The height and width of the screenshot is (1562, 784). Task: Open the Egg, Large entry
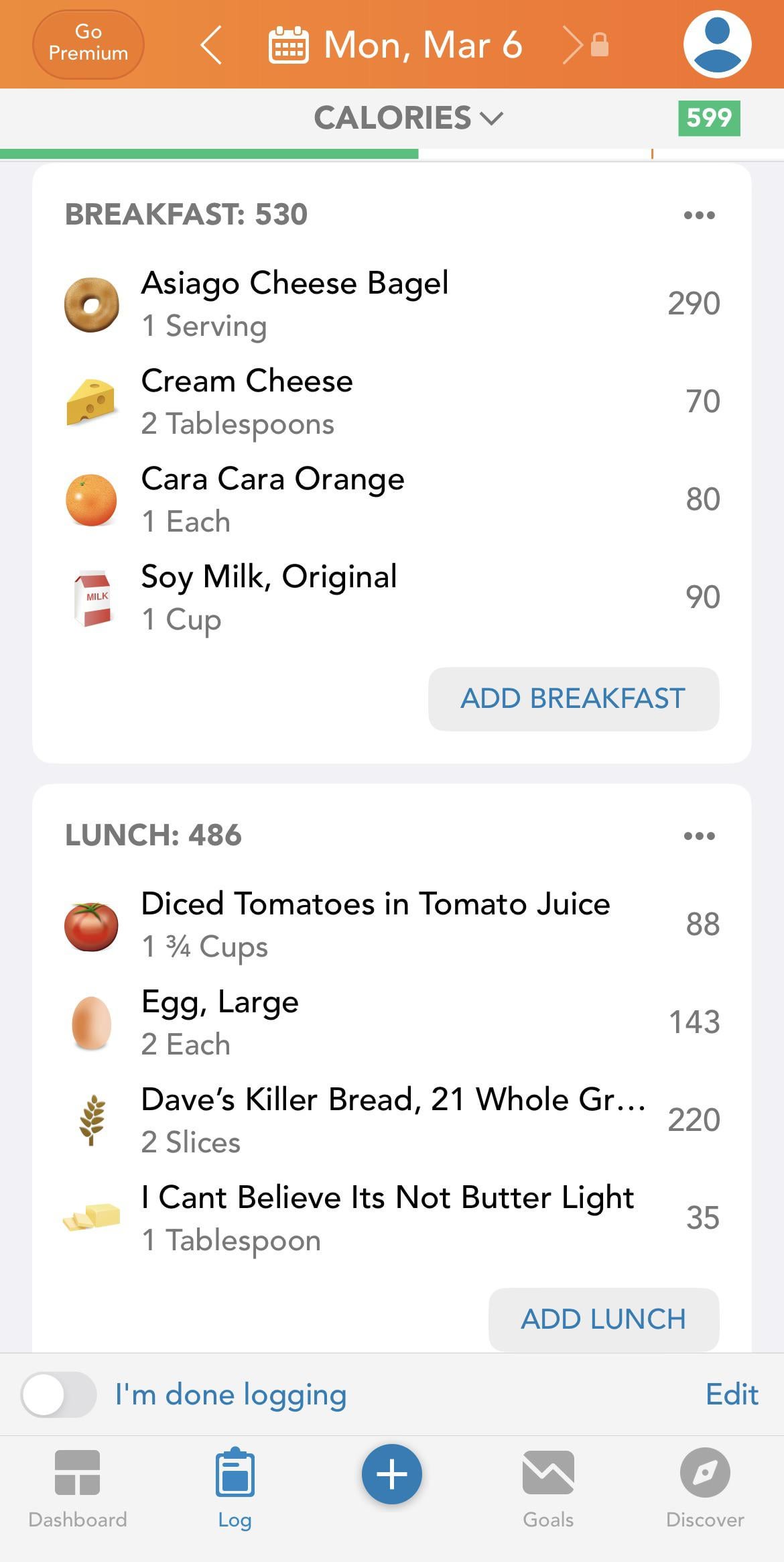coord(392,1022)
